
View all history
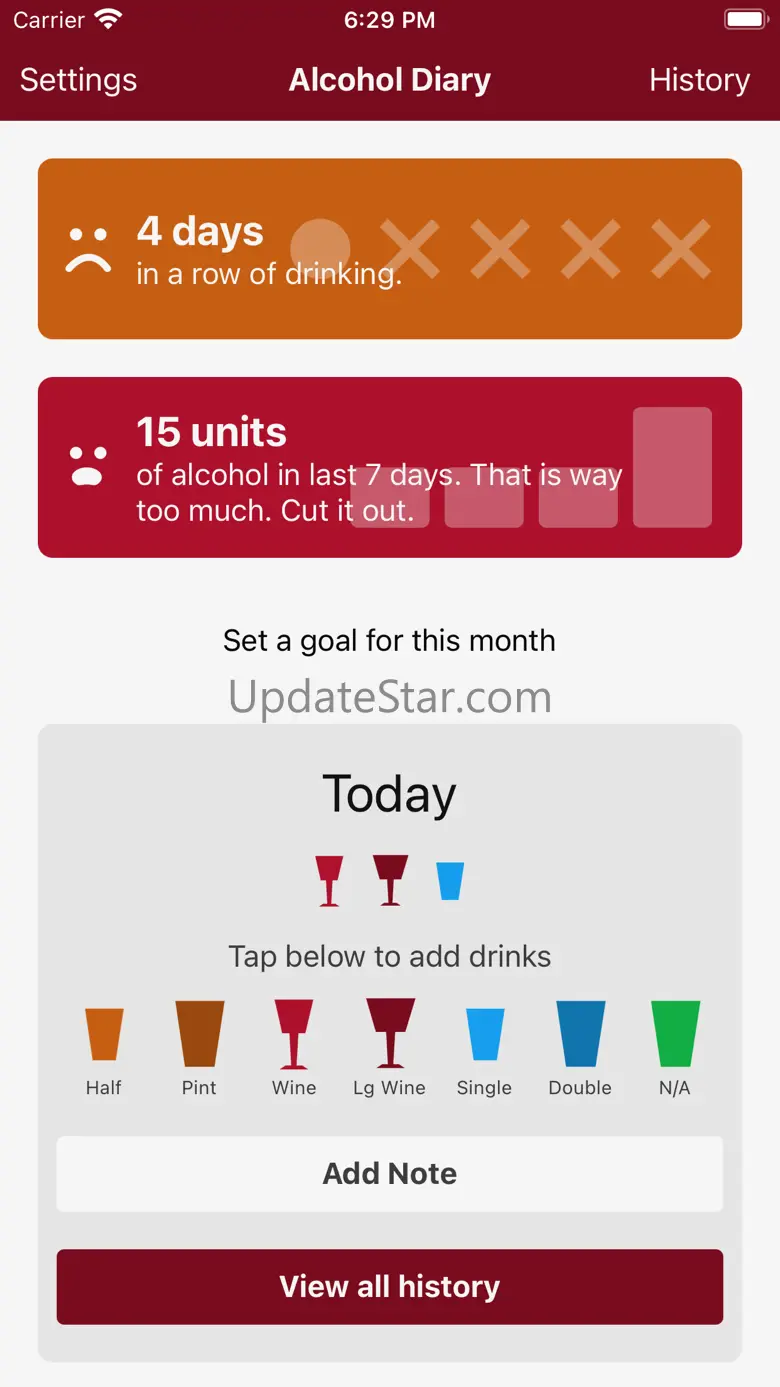[x=390, y=1287]
